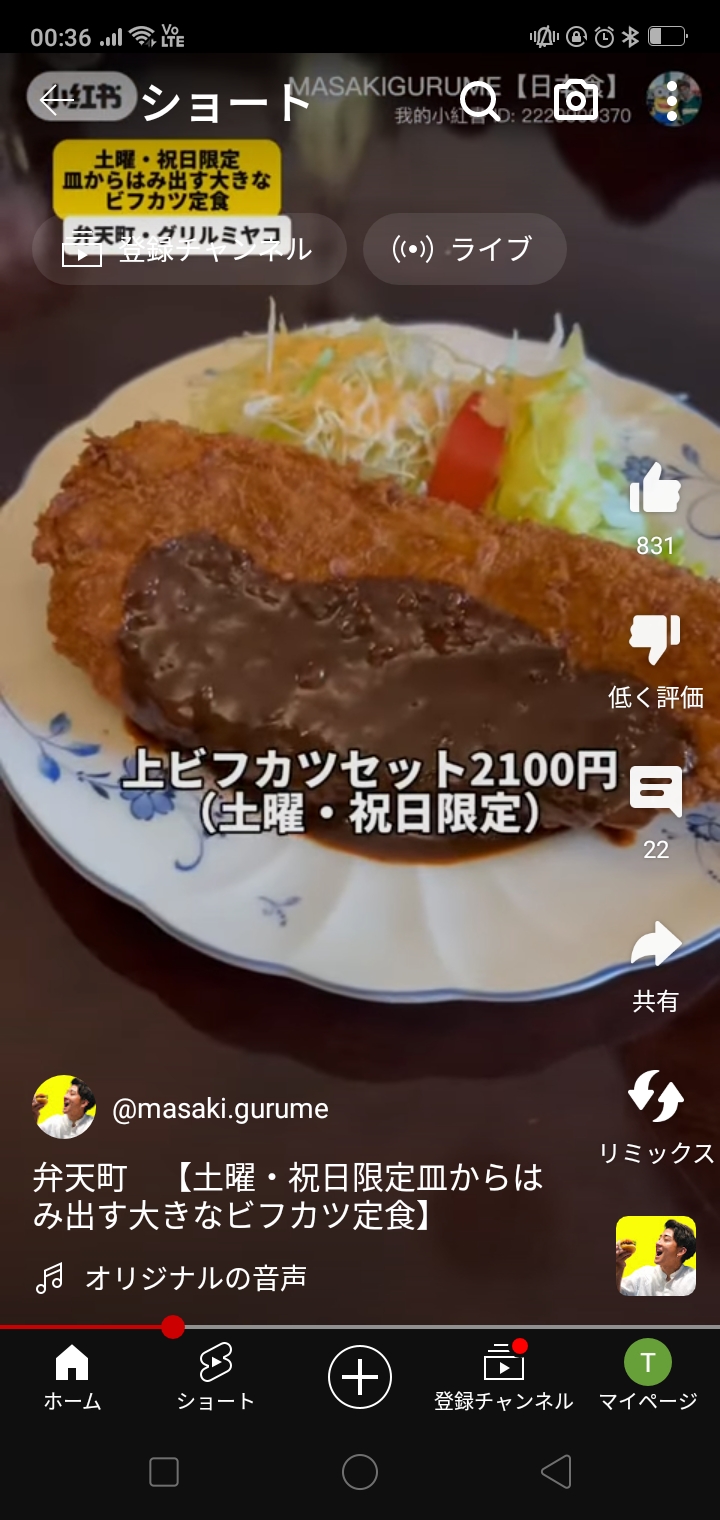Switch to the 登録チャンネル bottom tab

click(504, 1378)
